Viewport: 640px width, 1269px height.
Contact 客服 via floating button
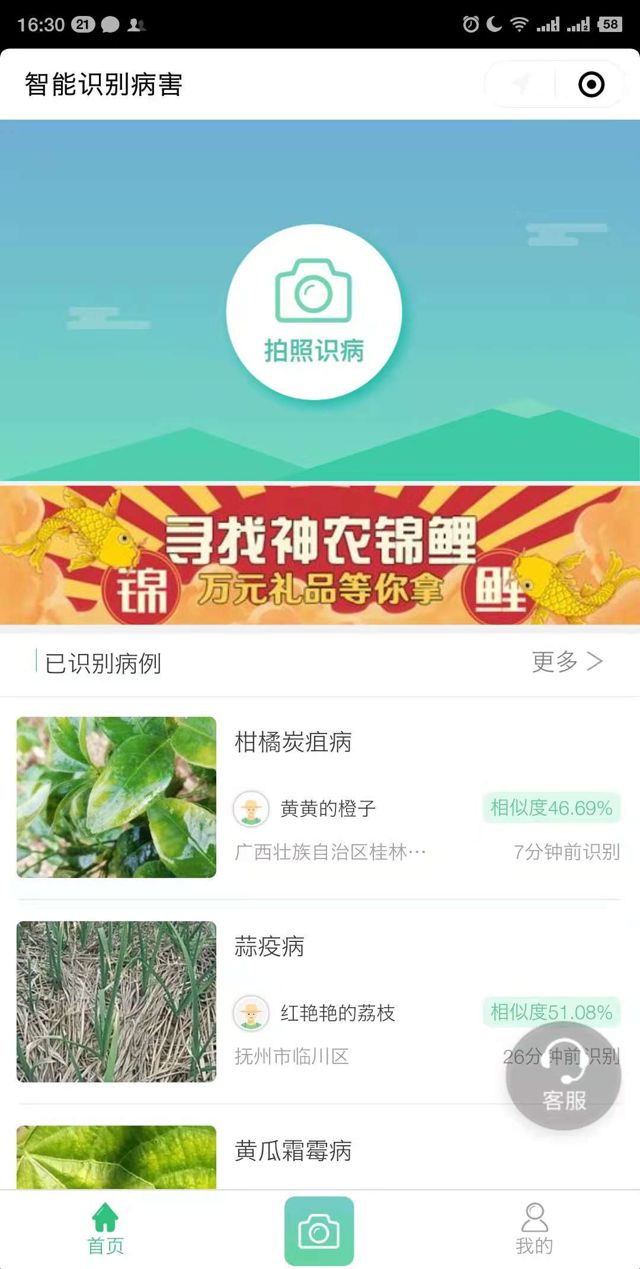[564, 1076]
